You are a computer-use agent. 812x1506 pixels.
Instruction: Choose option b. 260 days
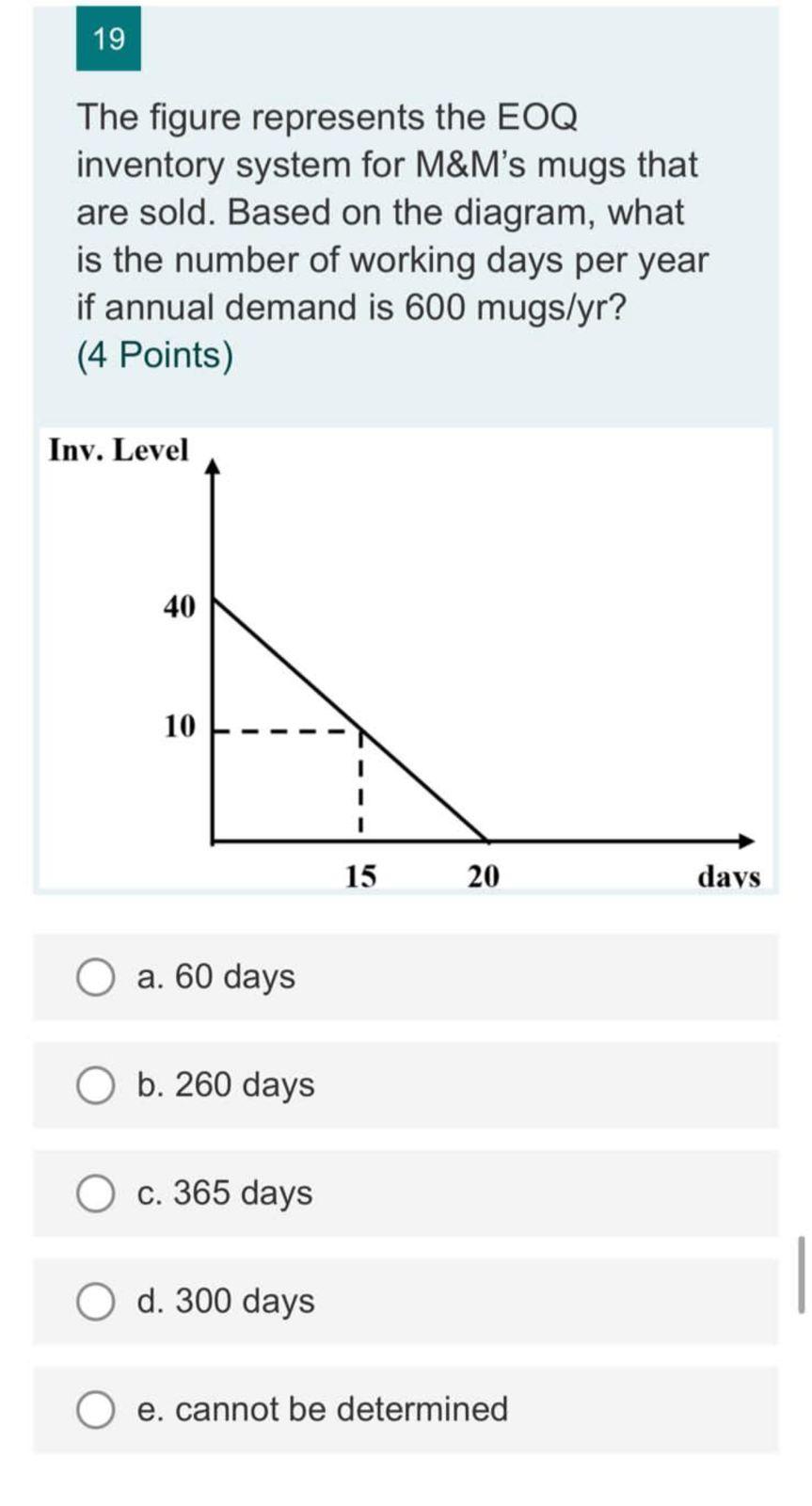tap(95, 1085)
